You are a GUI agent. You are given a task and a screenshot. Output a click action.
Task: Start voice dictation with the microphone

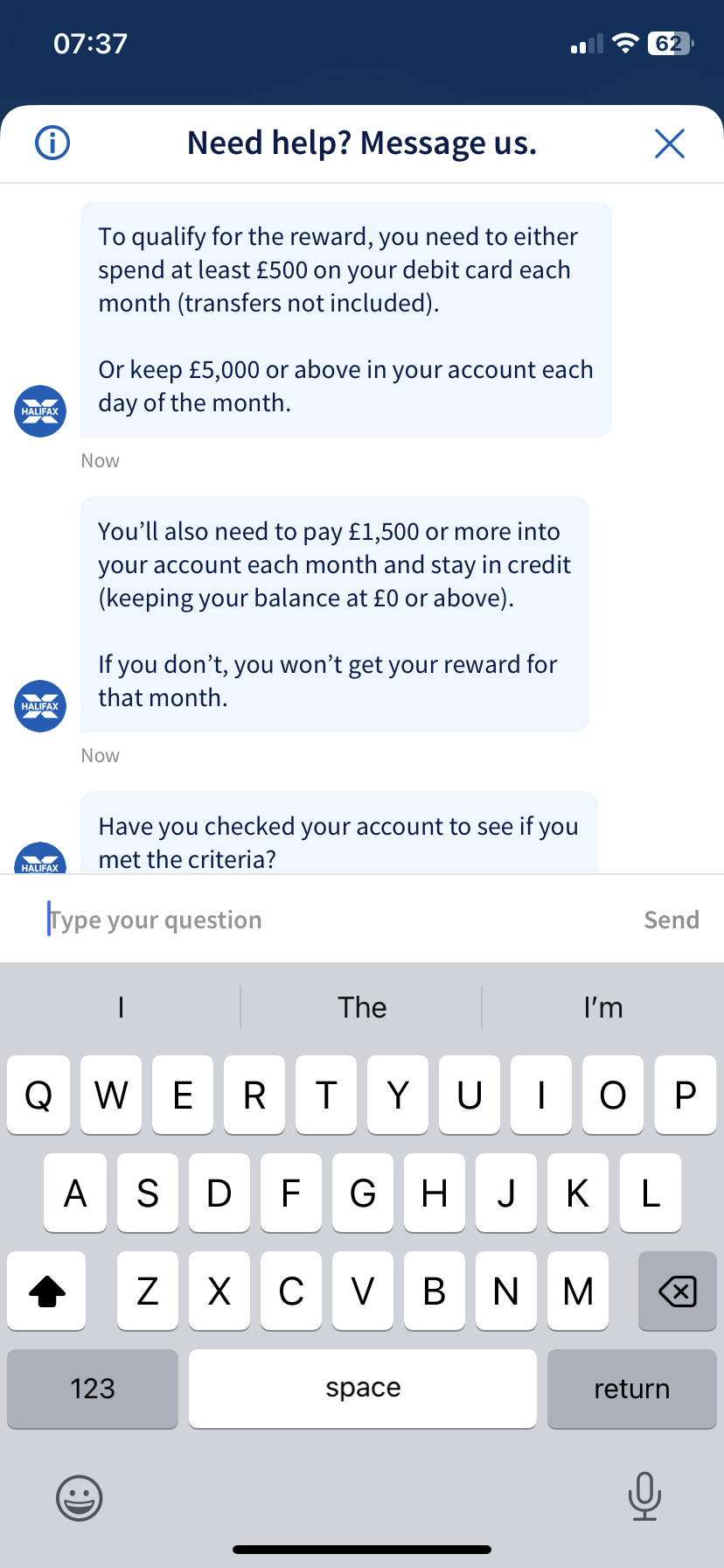click(644, 1496)
